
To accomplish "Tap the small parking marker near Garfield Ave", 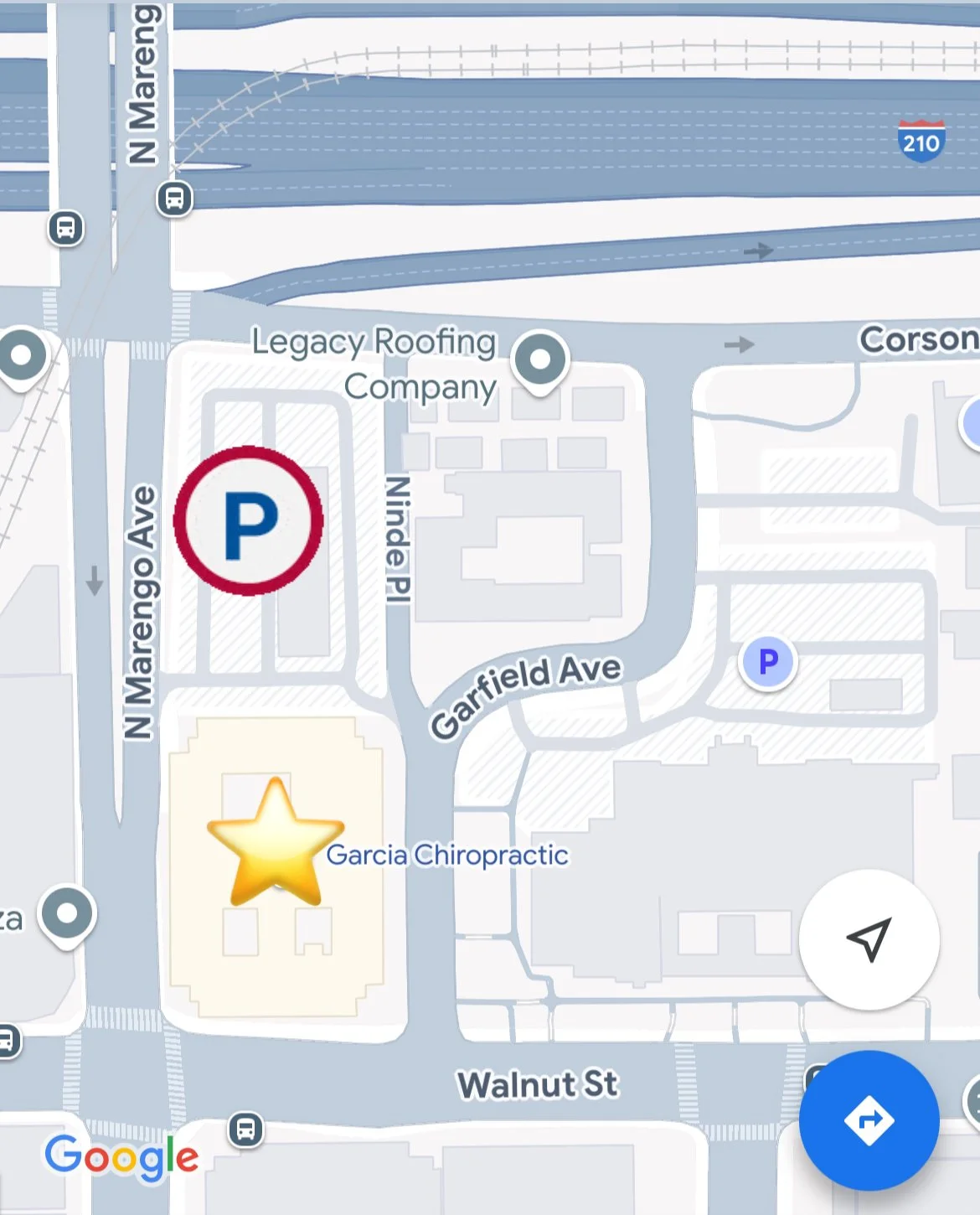I will (768, 662).
